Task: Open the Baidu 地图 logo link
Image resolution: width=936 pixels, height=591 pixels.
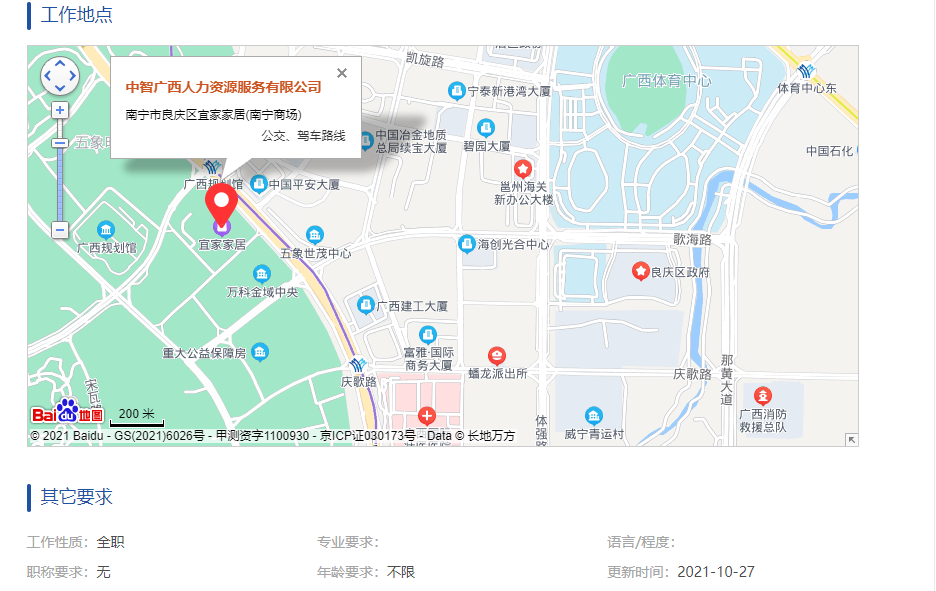Action: click(x=67, y=413)
